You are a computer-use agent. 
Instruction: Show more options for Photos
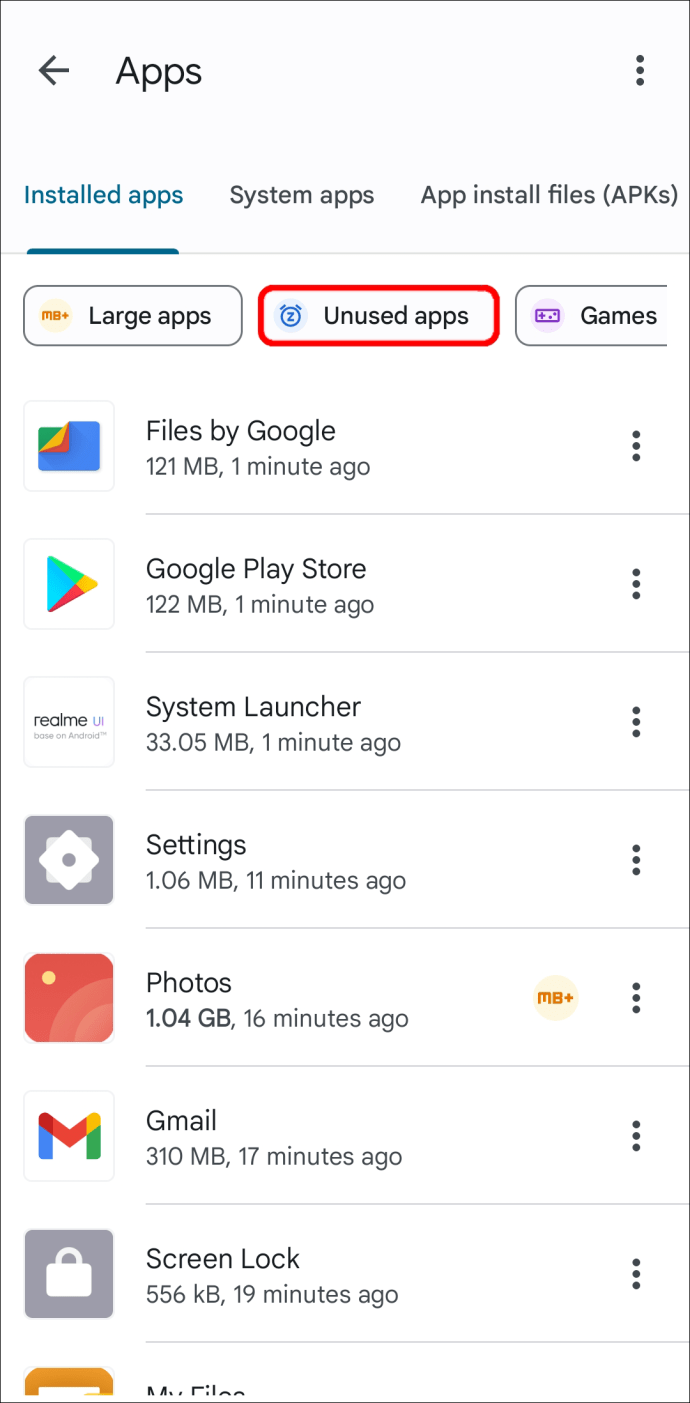(x=635, y=998)
